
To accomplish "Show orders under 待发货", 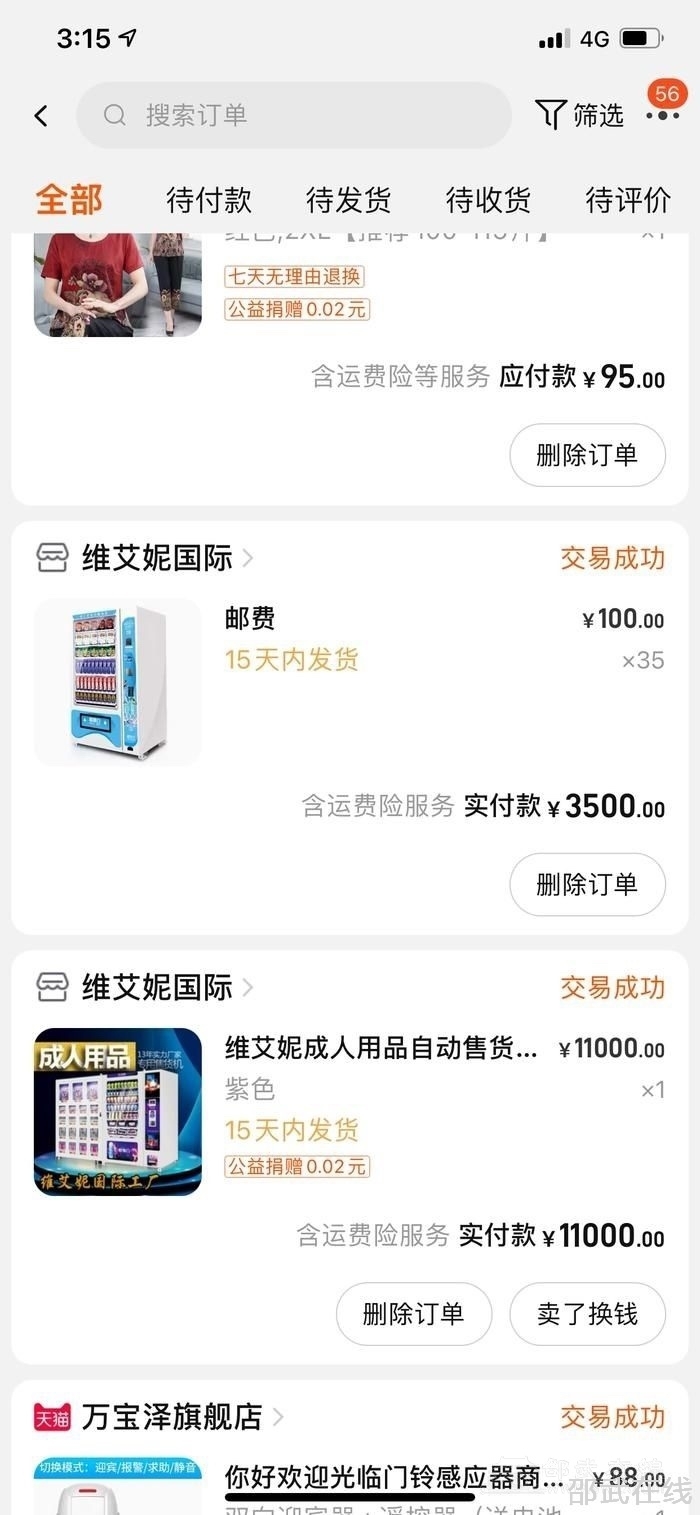I will [x=348, y=200].
